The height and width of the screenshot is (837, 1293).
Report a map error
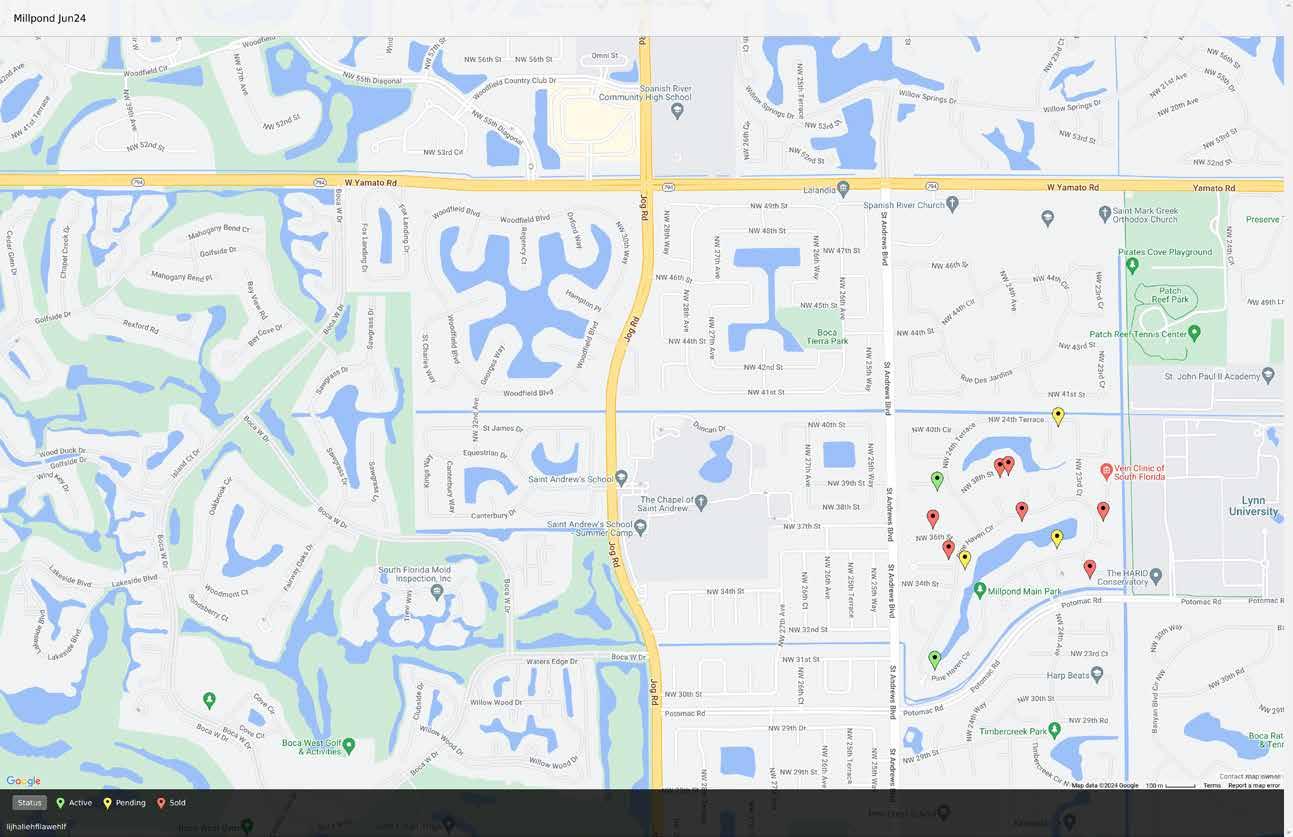pos(1254,786)
